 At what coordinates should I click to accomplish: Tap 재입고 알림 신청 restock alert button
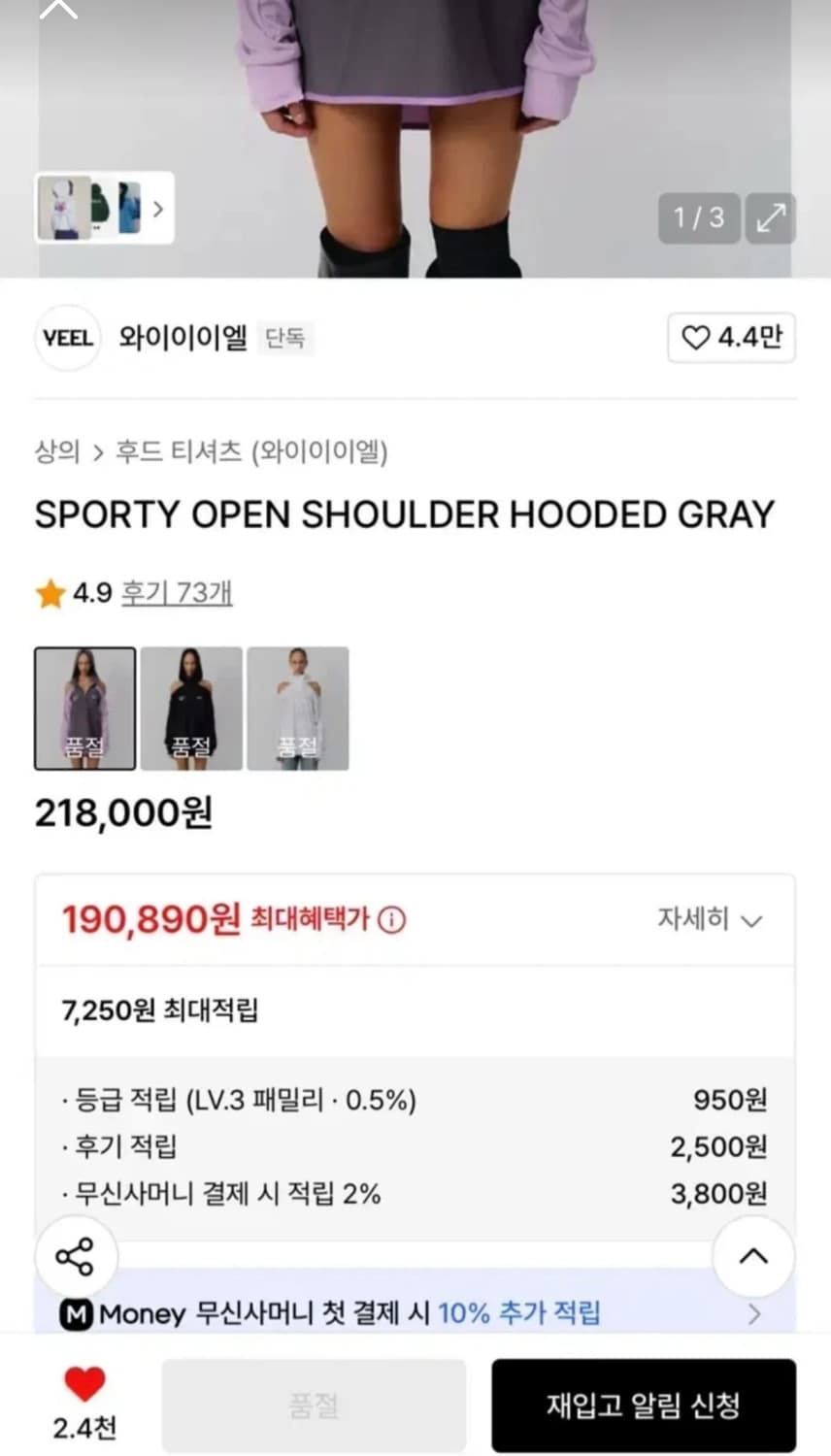[x=645, y=1404]
